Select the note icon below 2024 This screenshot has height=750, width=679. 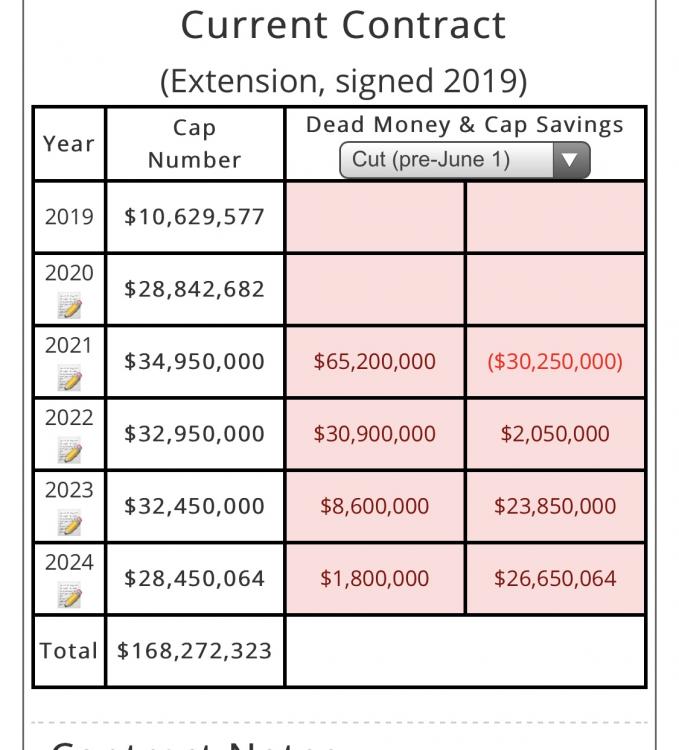coord(69,595)
